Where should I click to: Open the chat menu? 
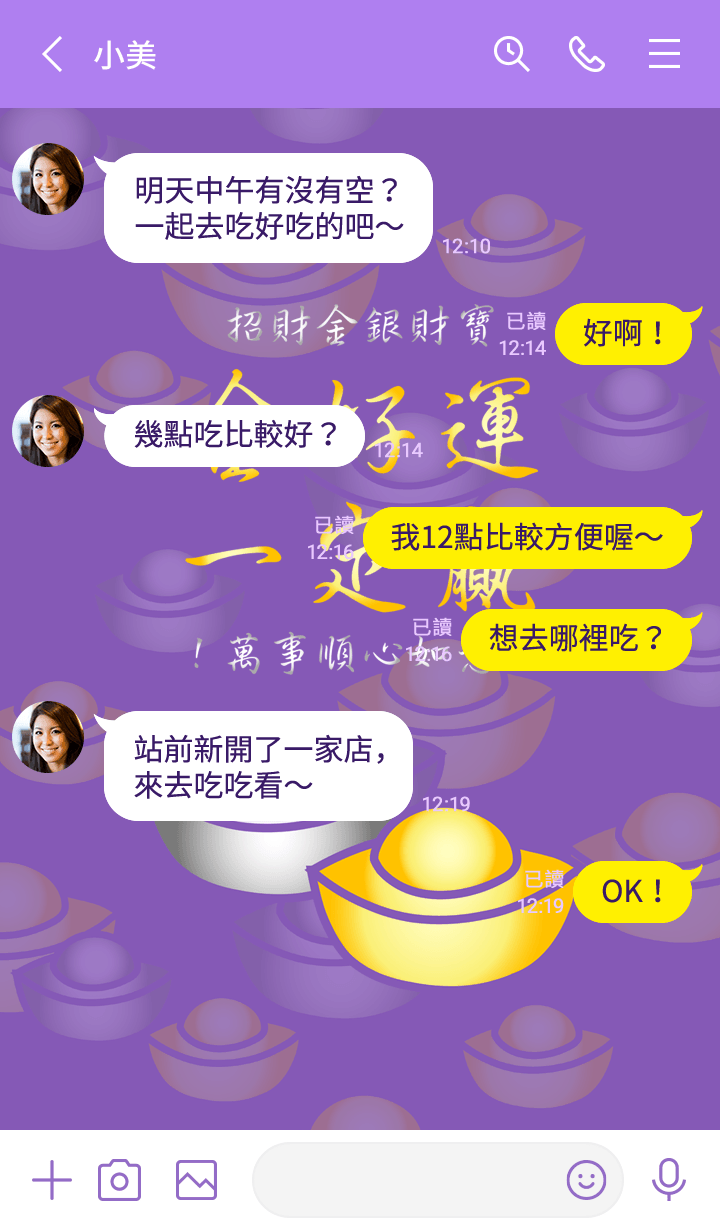(x=664, y=54)
